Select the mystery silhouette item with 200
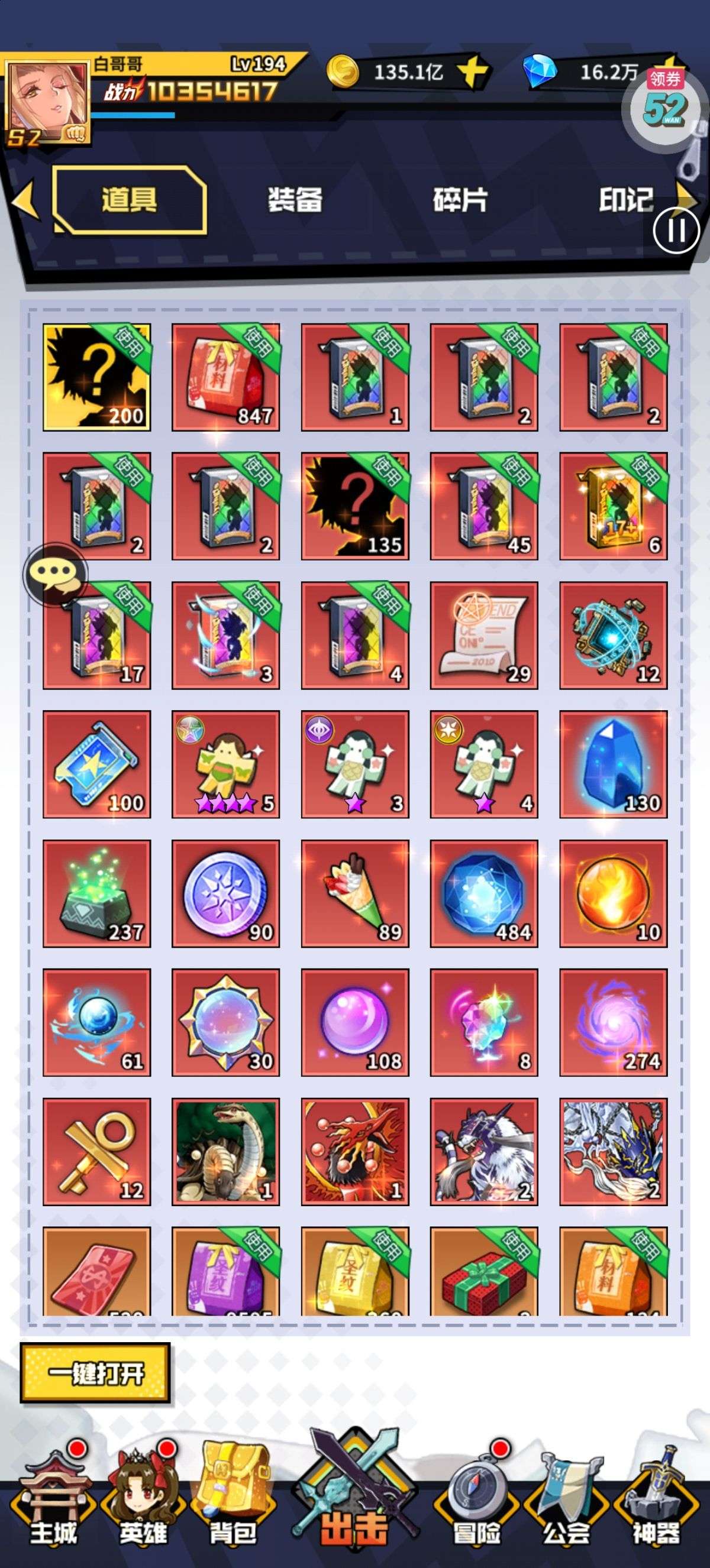This screenshot has height=1568, width=710. (97, 377)
